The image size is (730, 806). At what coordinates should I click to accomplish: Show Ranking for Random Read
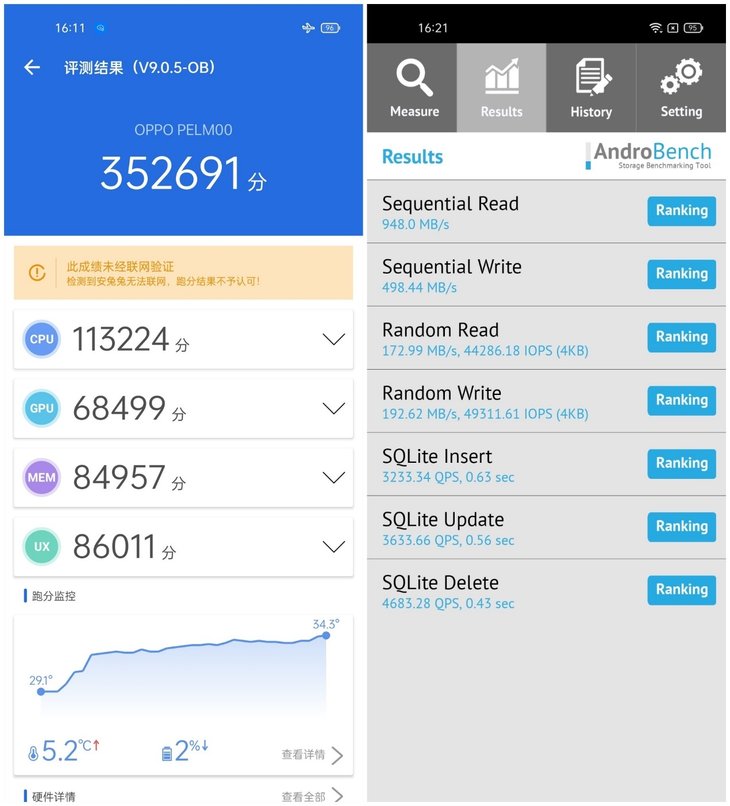681,337
